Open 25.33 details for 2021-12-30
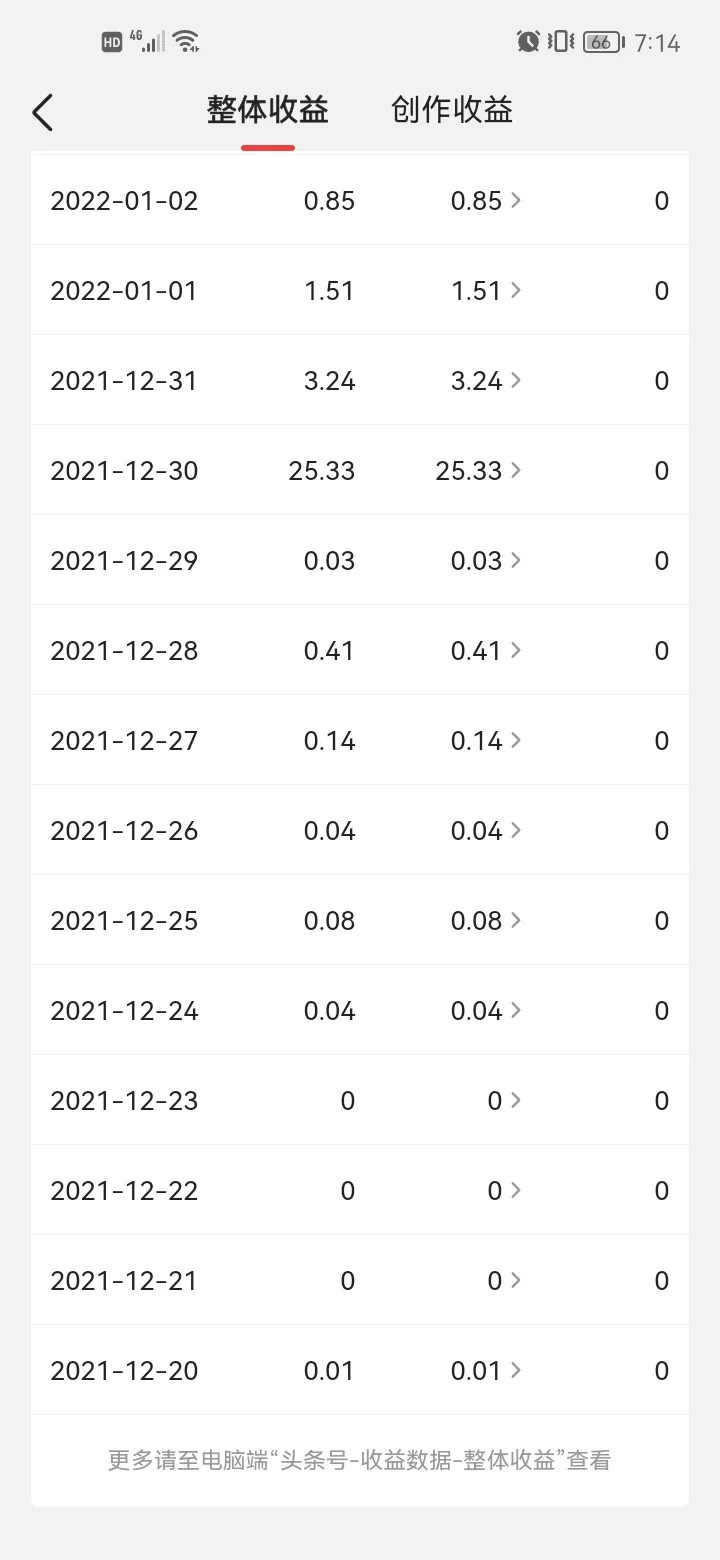The width and height of the screenshot is (720, 1560). click(x=479, y=471)
